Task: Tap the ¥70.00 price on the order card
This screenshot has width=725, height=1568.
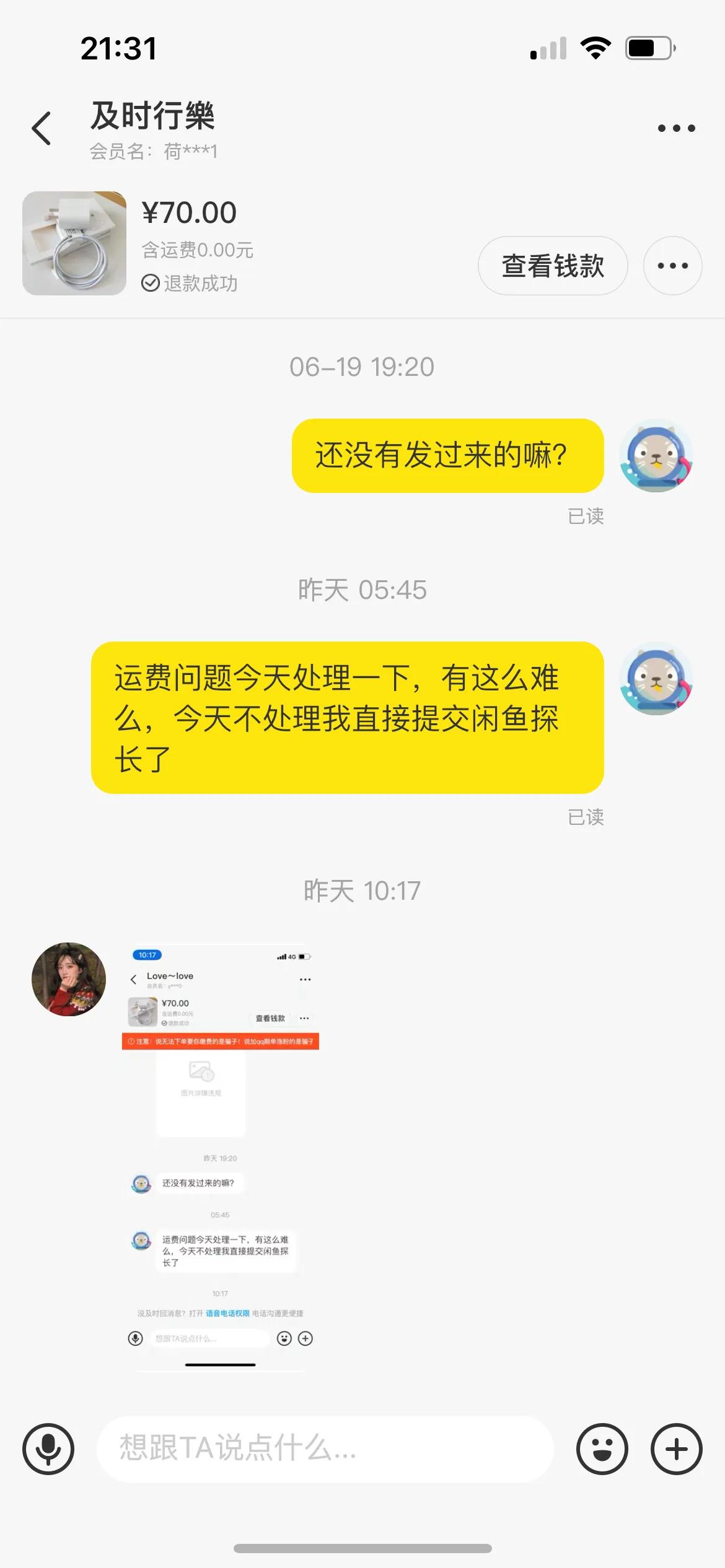Action: (x=189, y=212)
